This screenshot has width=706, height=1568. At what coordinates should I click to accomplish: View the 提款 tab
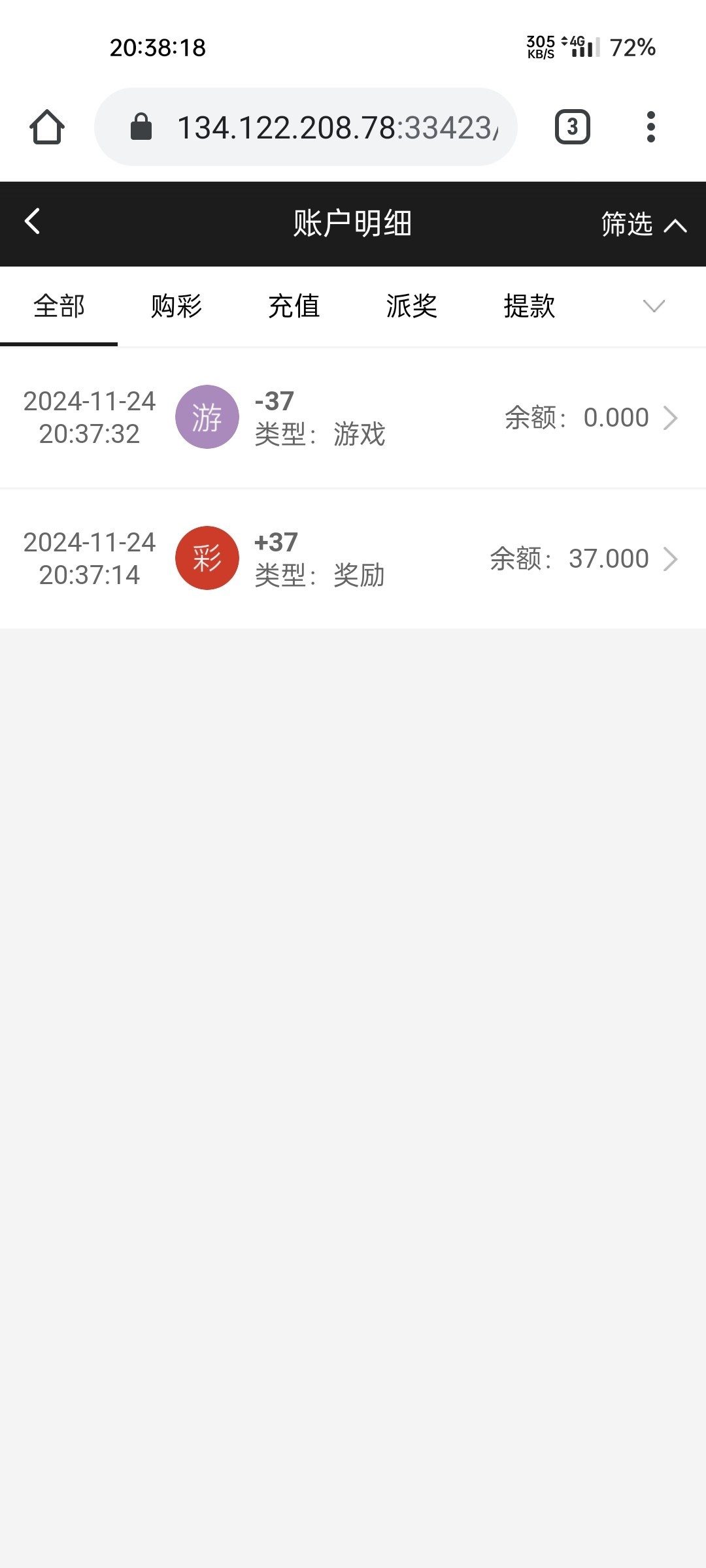pyautogui.click(x=529, y=306)
